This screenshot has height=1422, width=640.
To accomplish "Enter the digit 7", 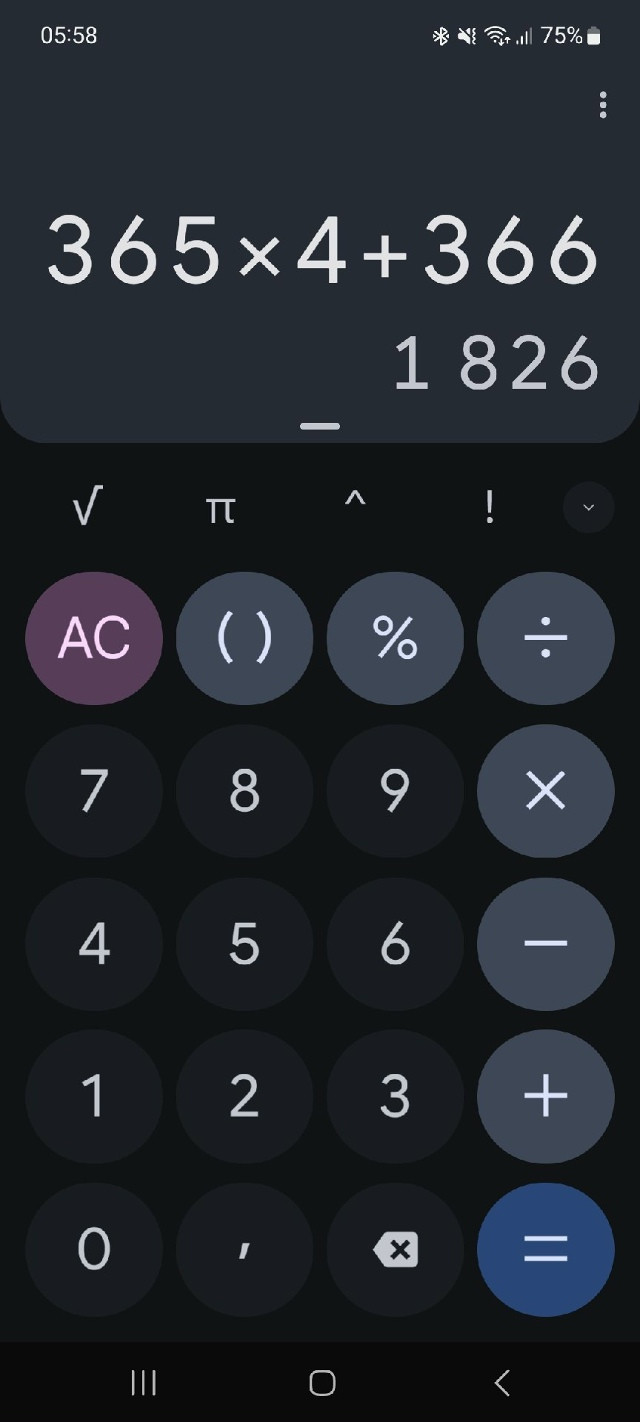I will point(94,791).
